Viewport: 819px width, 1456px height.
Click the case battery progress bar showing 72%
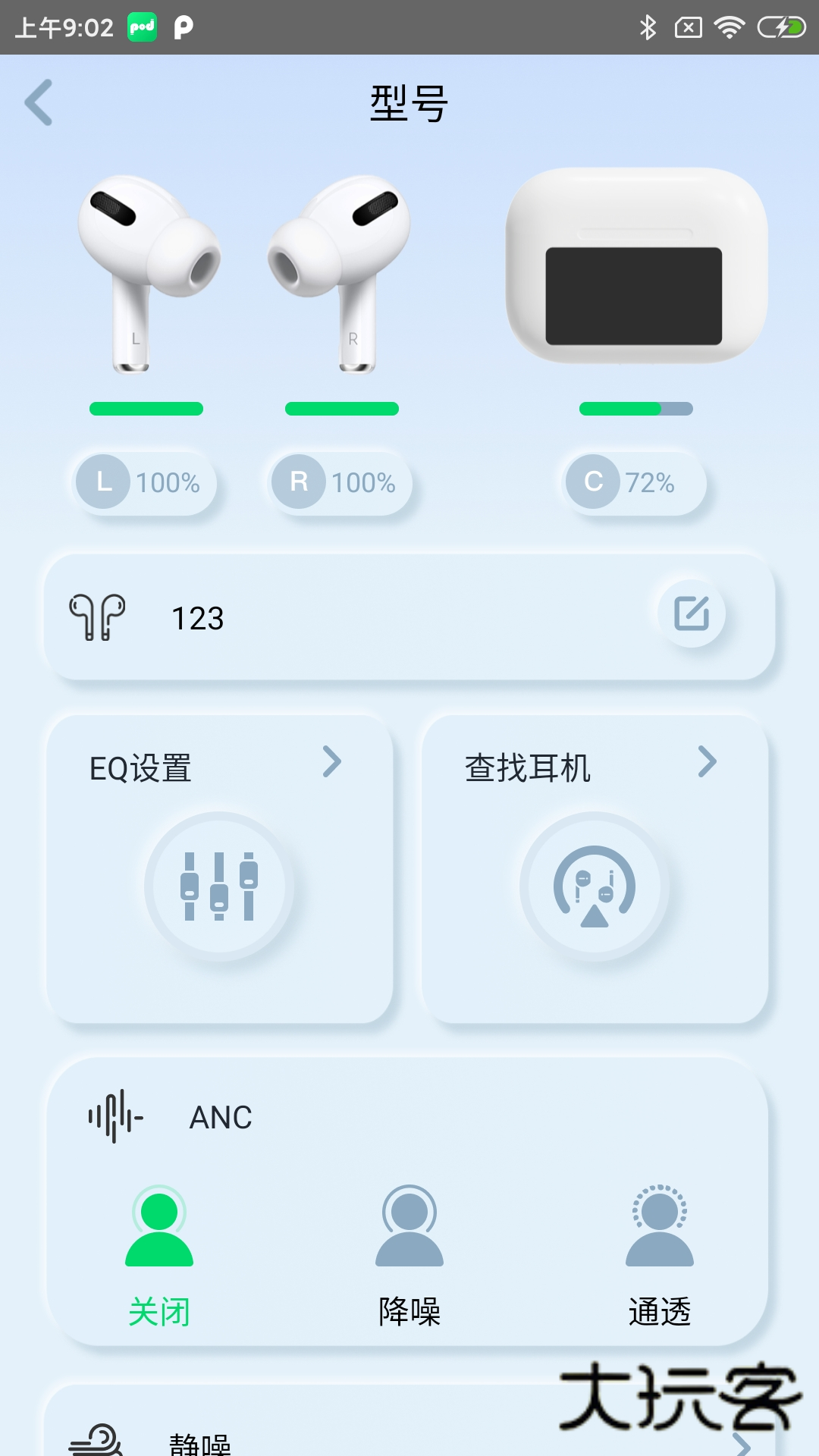(635, 409)
